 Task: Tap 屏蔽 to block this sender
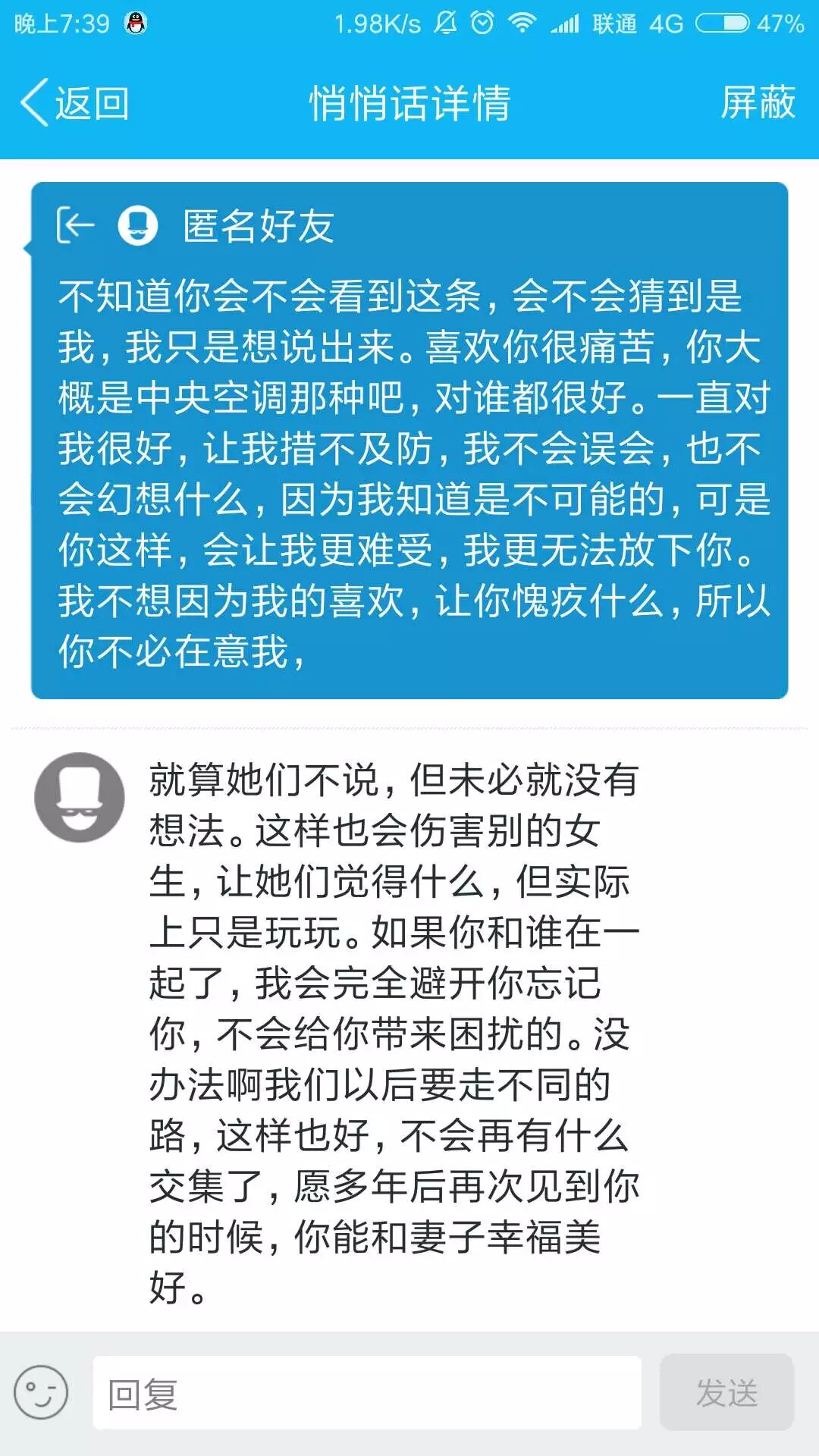[757, 102]
